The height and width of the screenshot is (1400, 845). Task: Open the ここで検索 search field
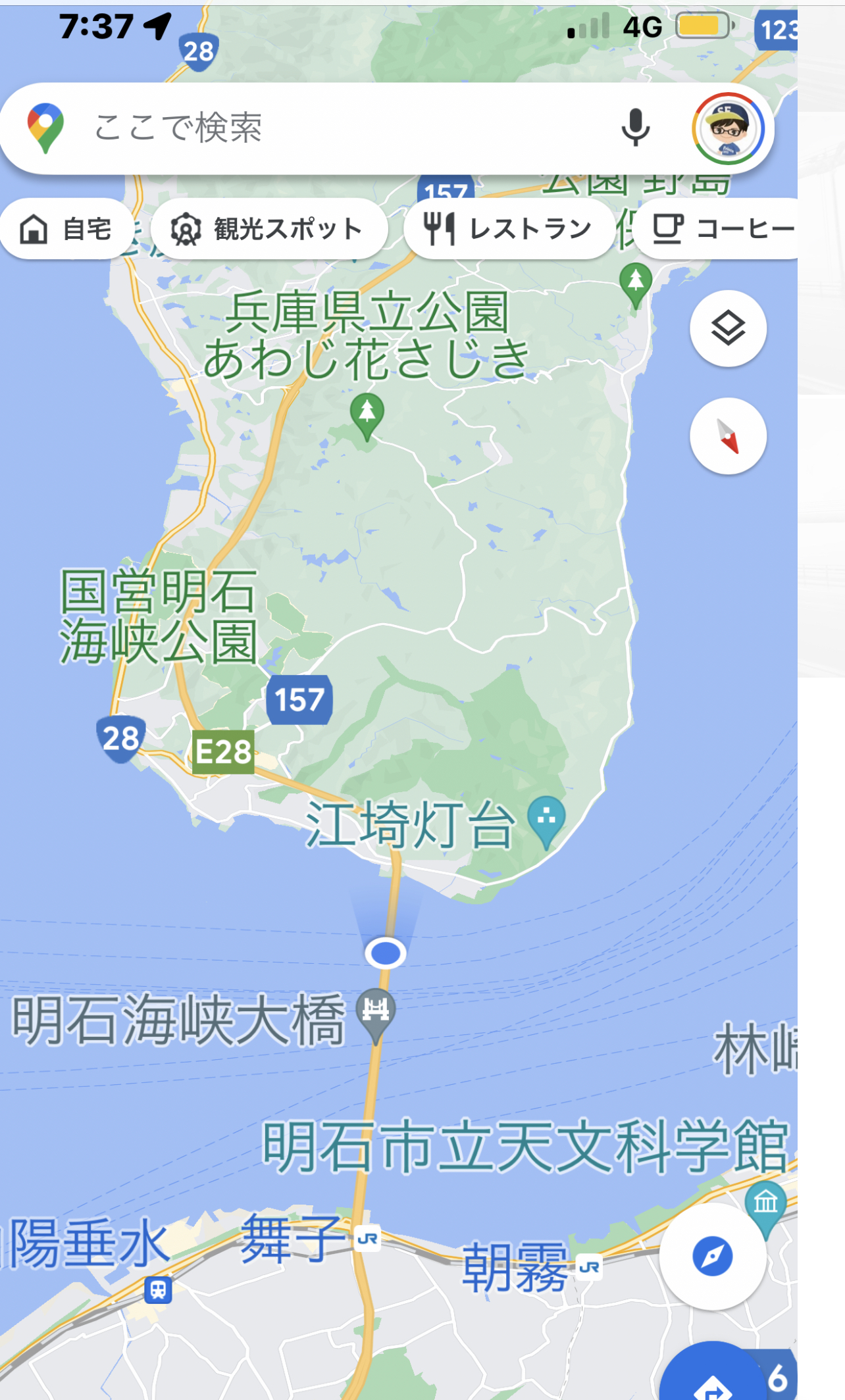coord(329,128)
